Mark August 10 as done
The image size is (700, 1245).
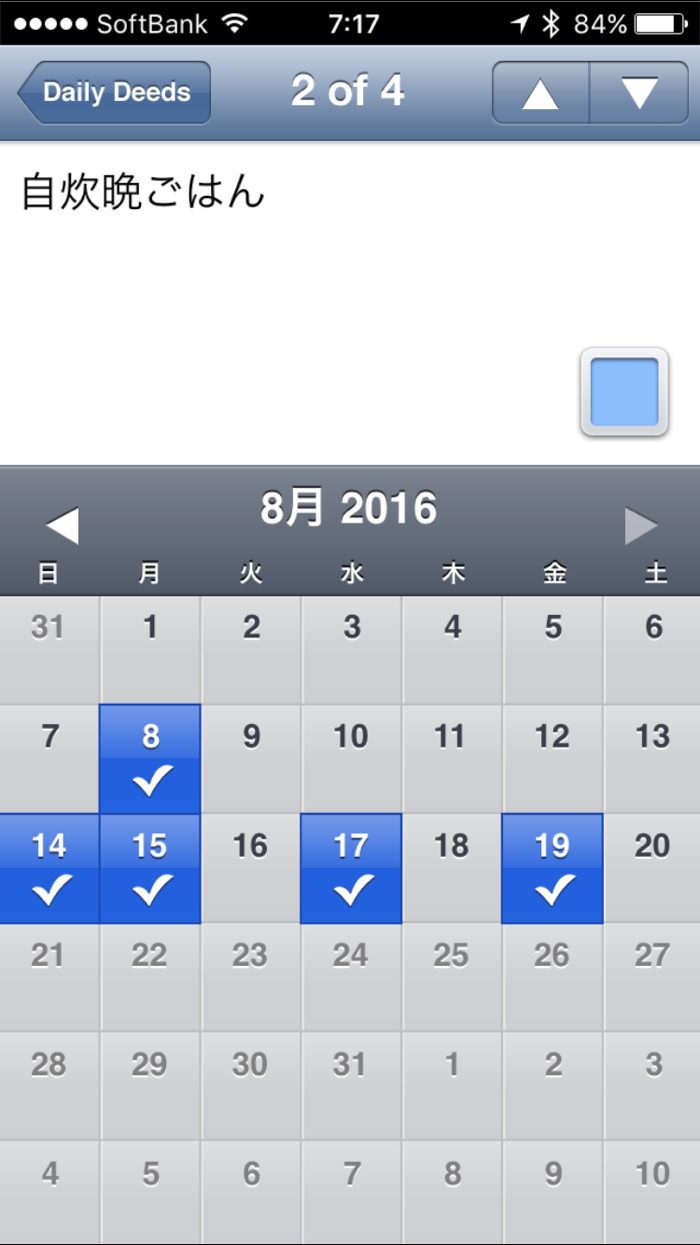[351, 759]
